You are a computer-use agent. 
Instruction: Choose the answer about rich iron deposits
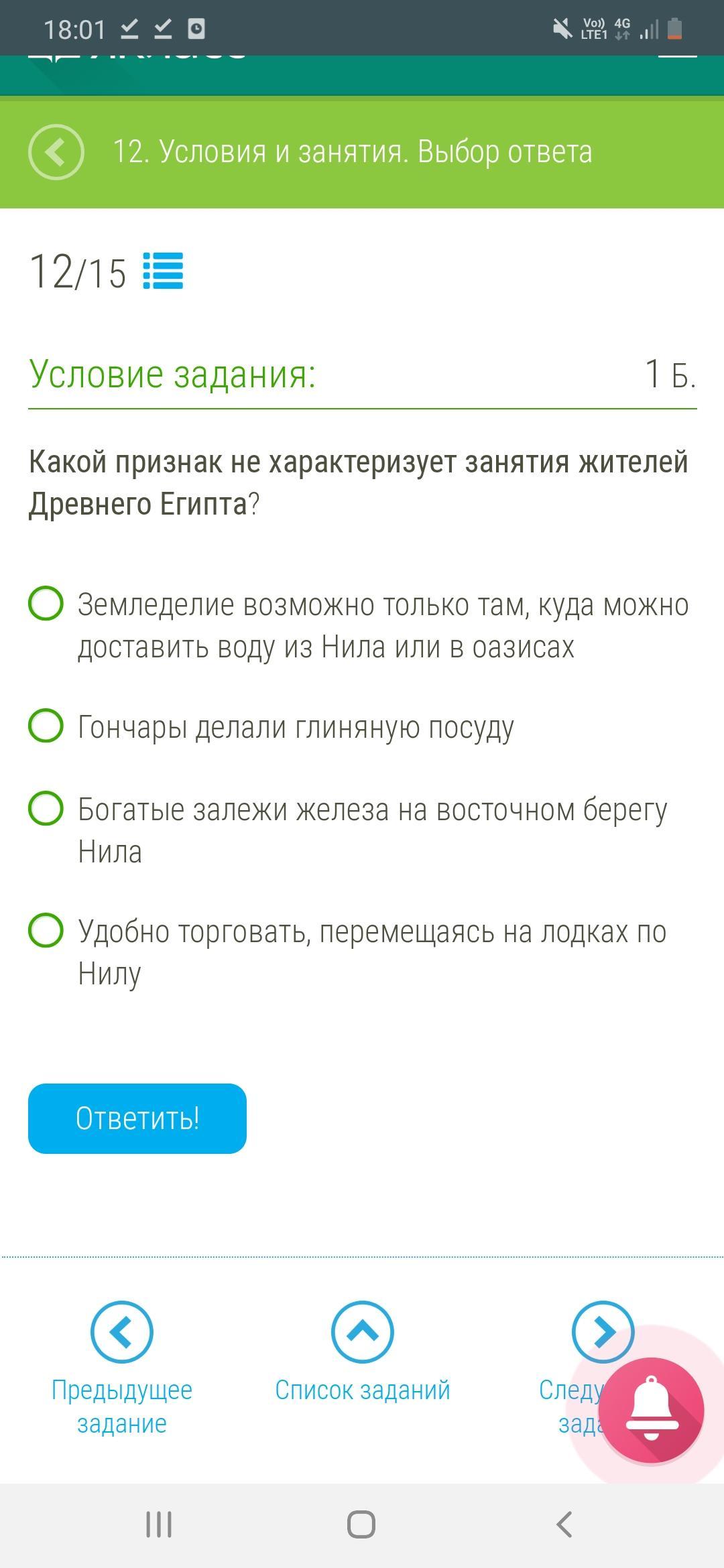click(x=46, y=809)
